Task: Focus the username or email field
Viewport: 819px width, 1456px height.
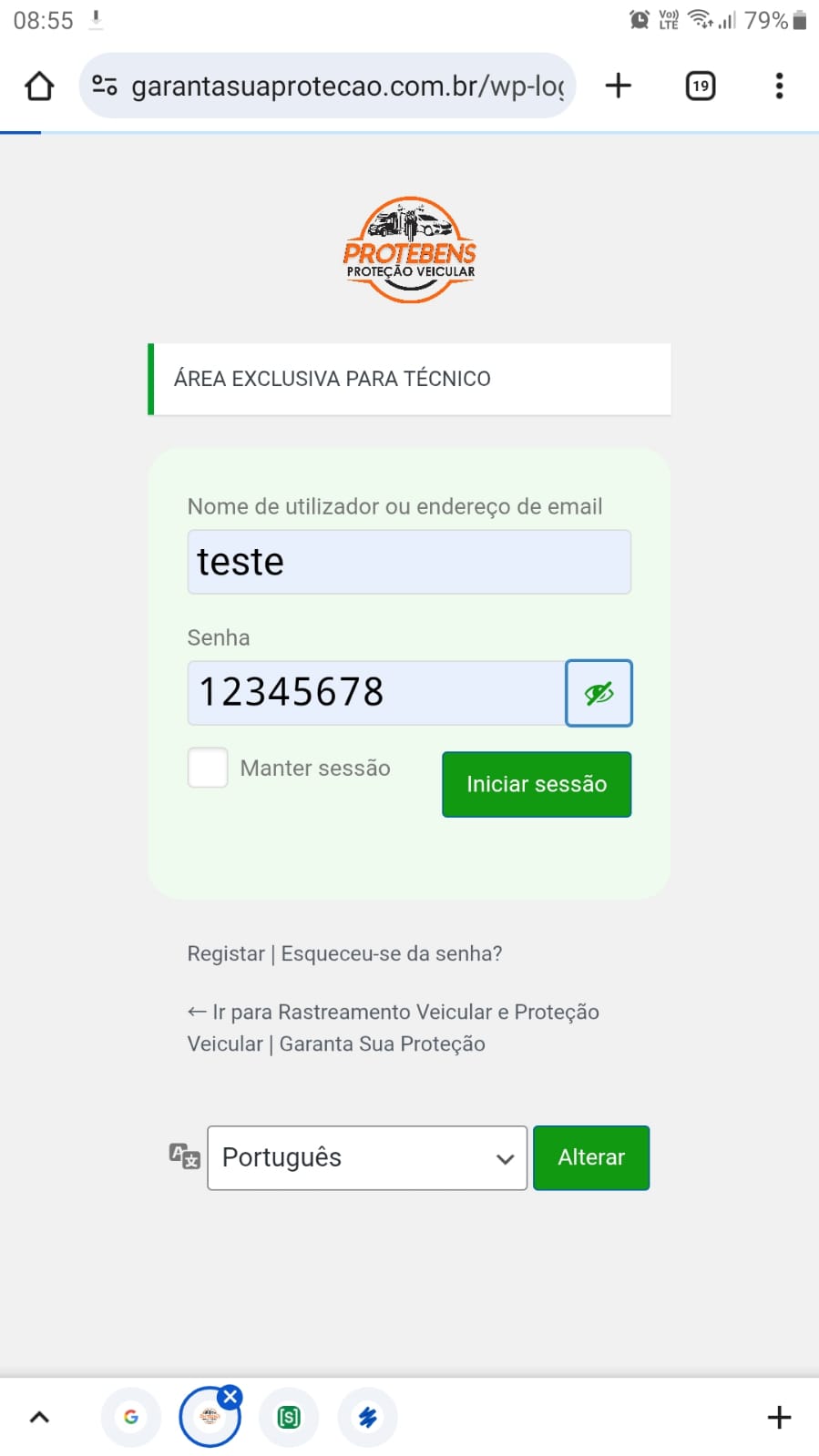Action: click(409, 562)
